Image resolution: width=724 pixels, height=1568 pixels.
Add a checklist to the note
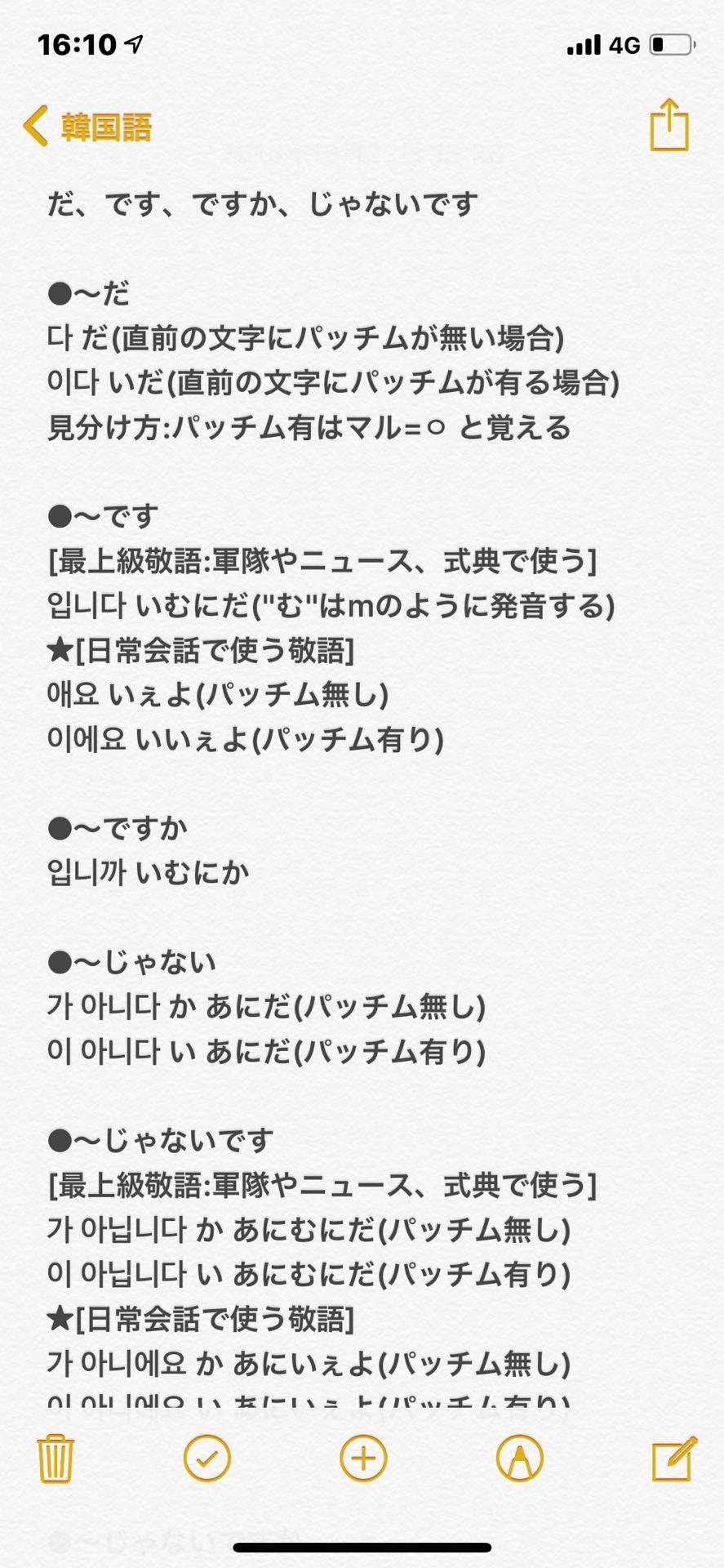point(207,1458)
